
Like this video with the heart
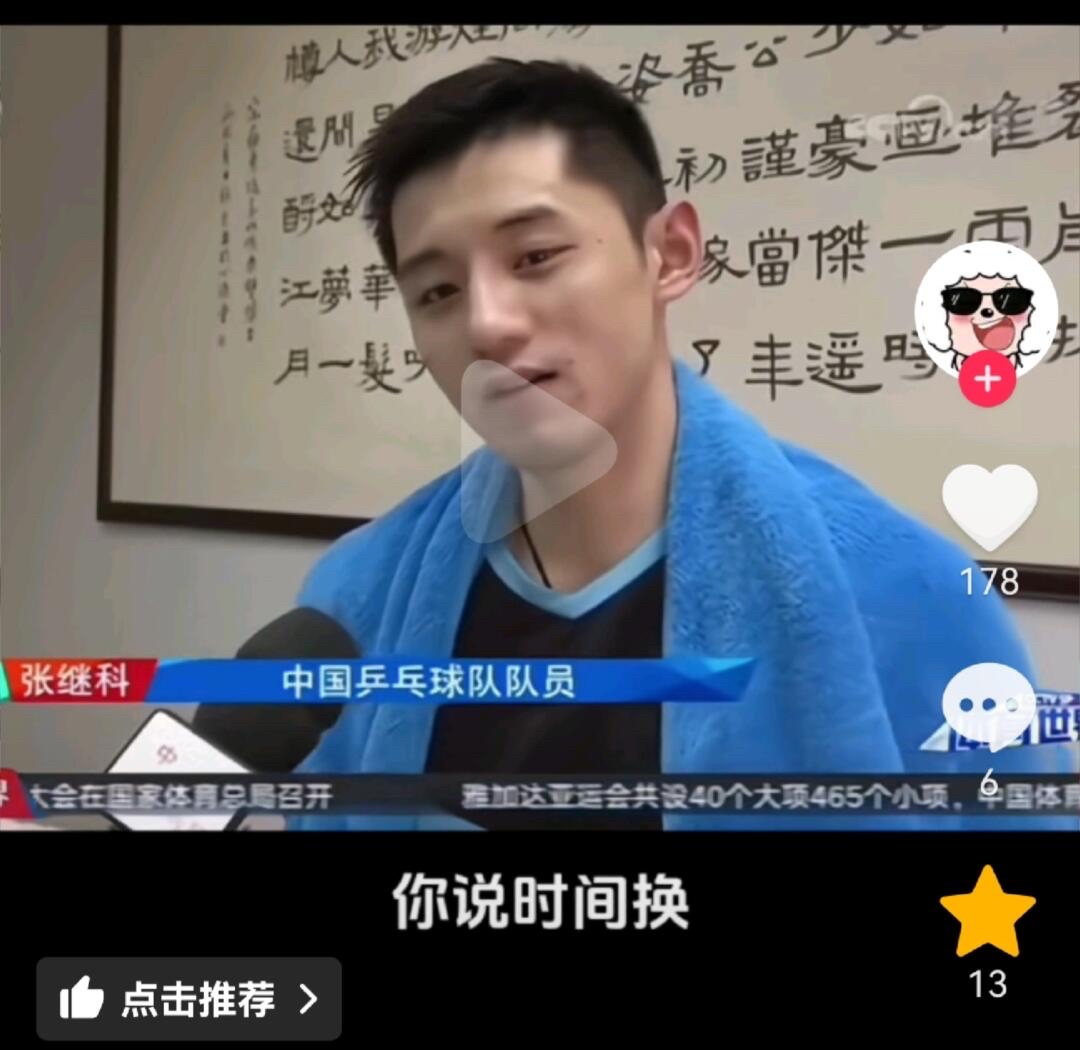(989, 506)
